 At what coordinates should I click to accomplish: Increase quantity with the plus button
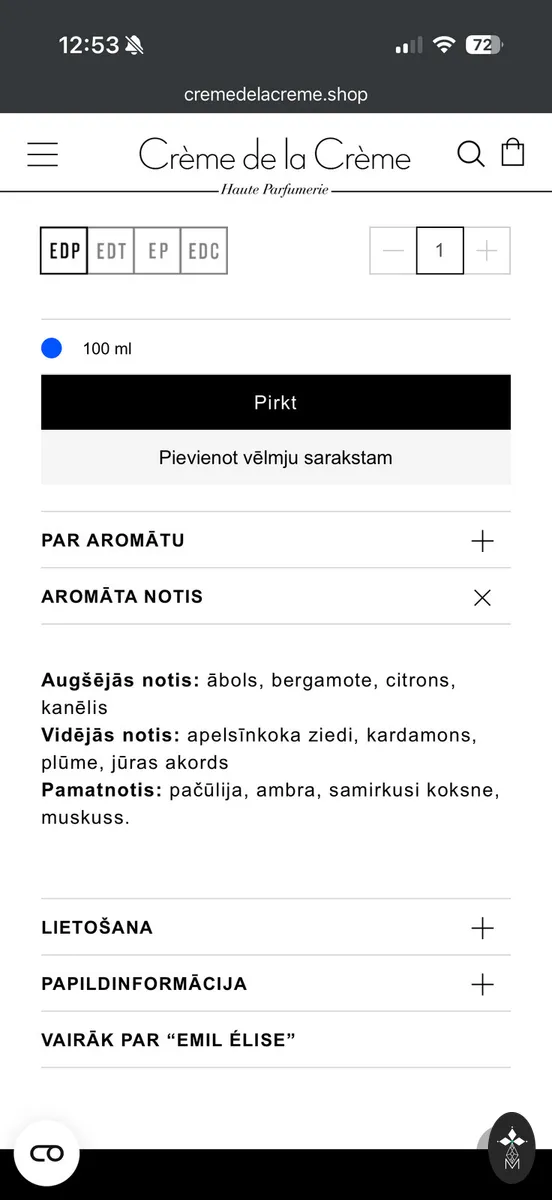click(x=487, y=250)
